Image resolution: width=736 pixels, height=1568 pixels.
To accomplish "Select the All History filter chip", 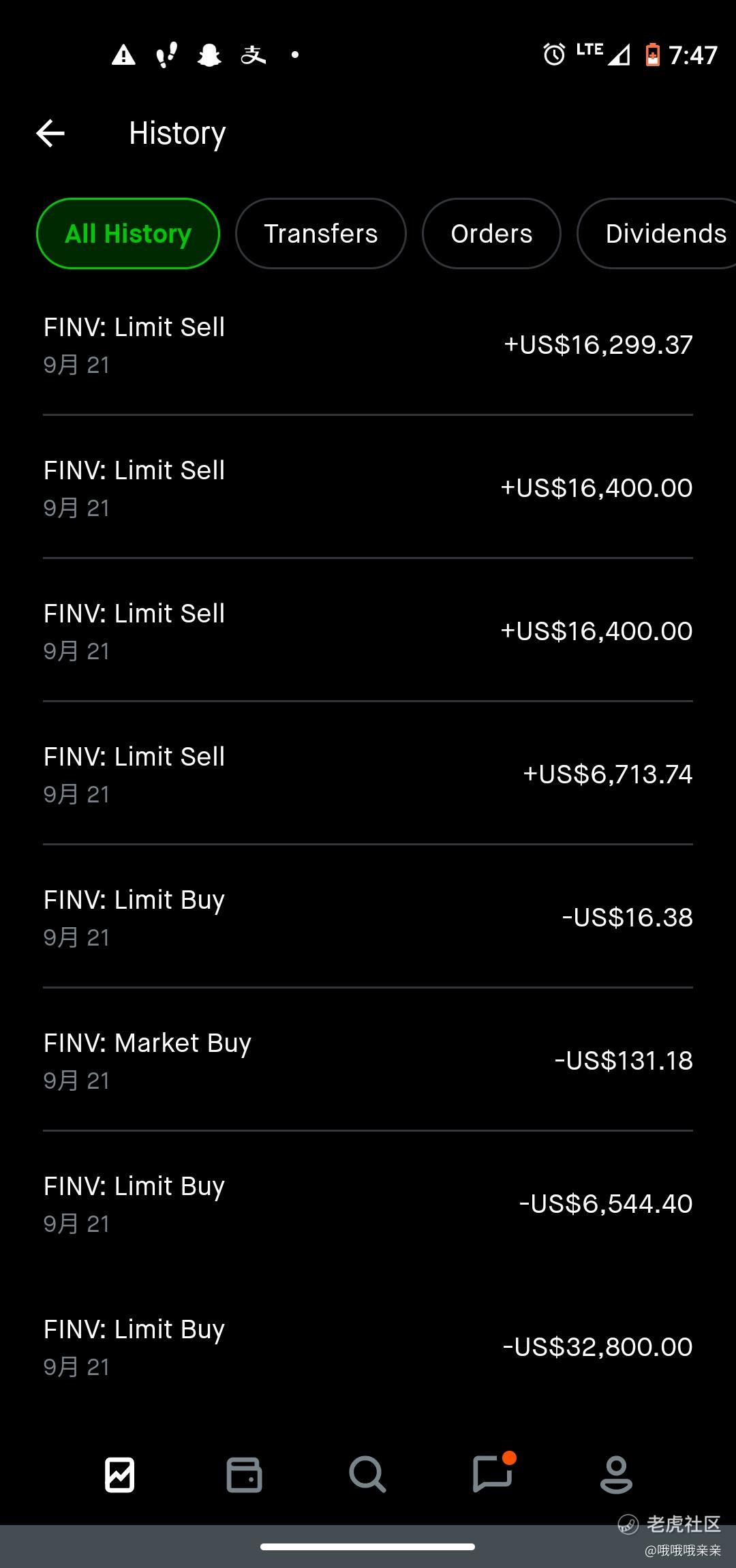I will (128, 234).
